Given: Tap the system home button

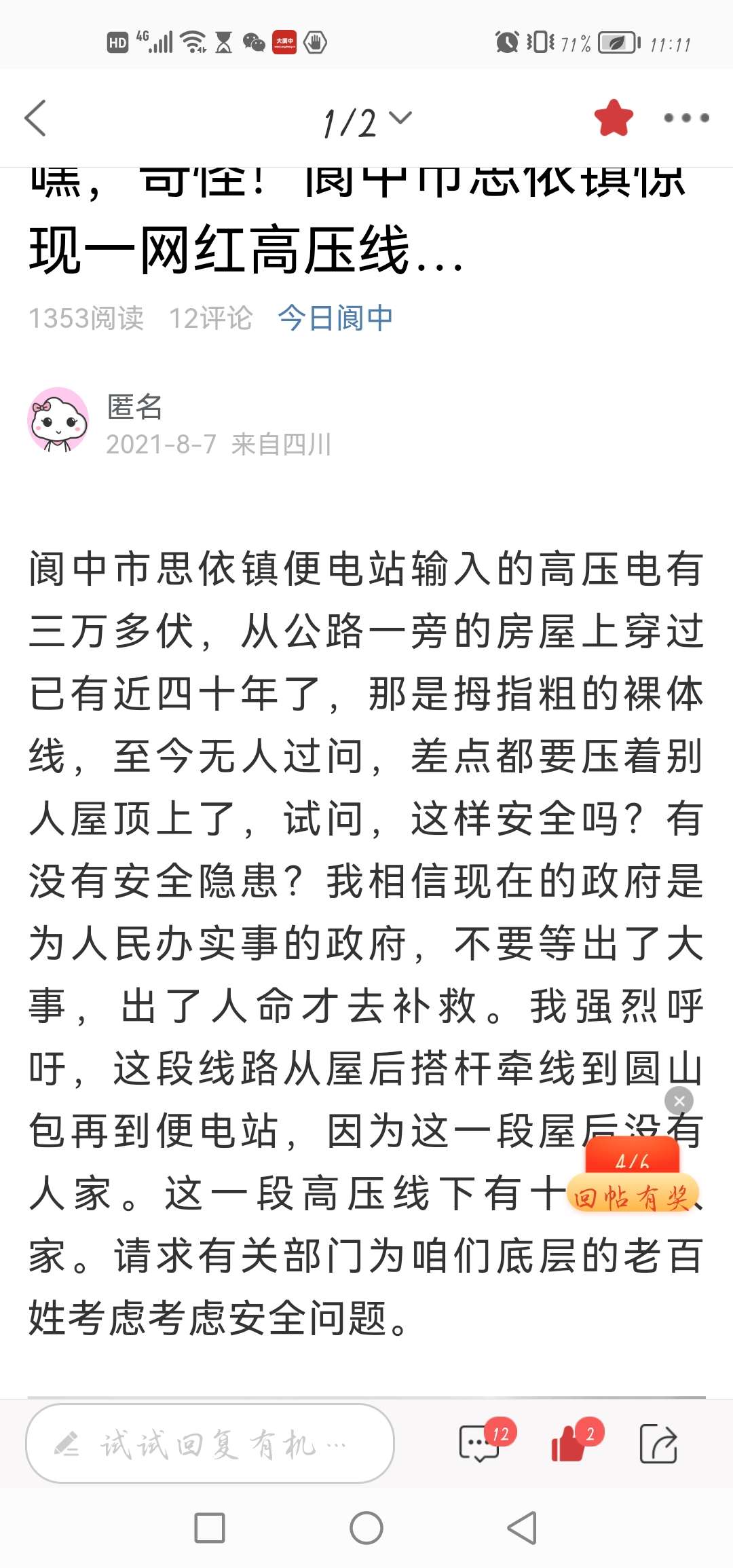Looking at the screenshot, I should tap(366, 1529).
